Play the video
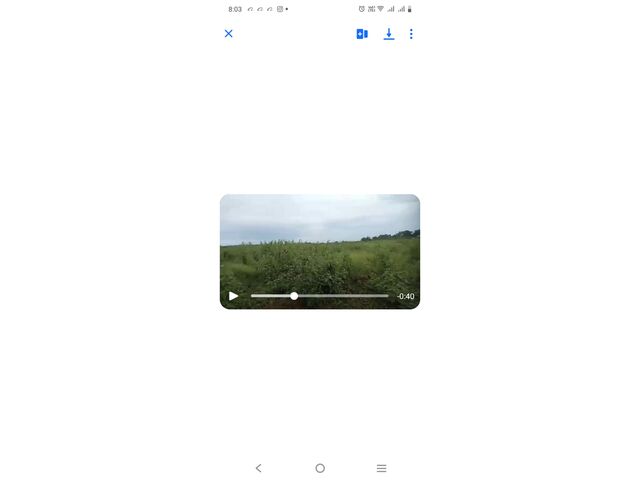 (x=233, y=296)
